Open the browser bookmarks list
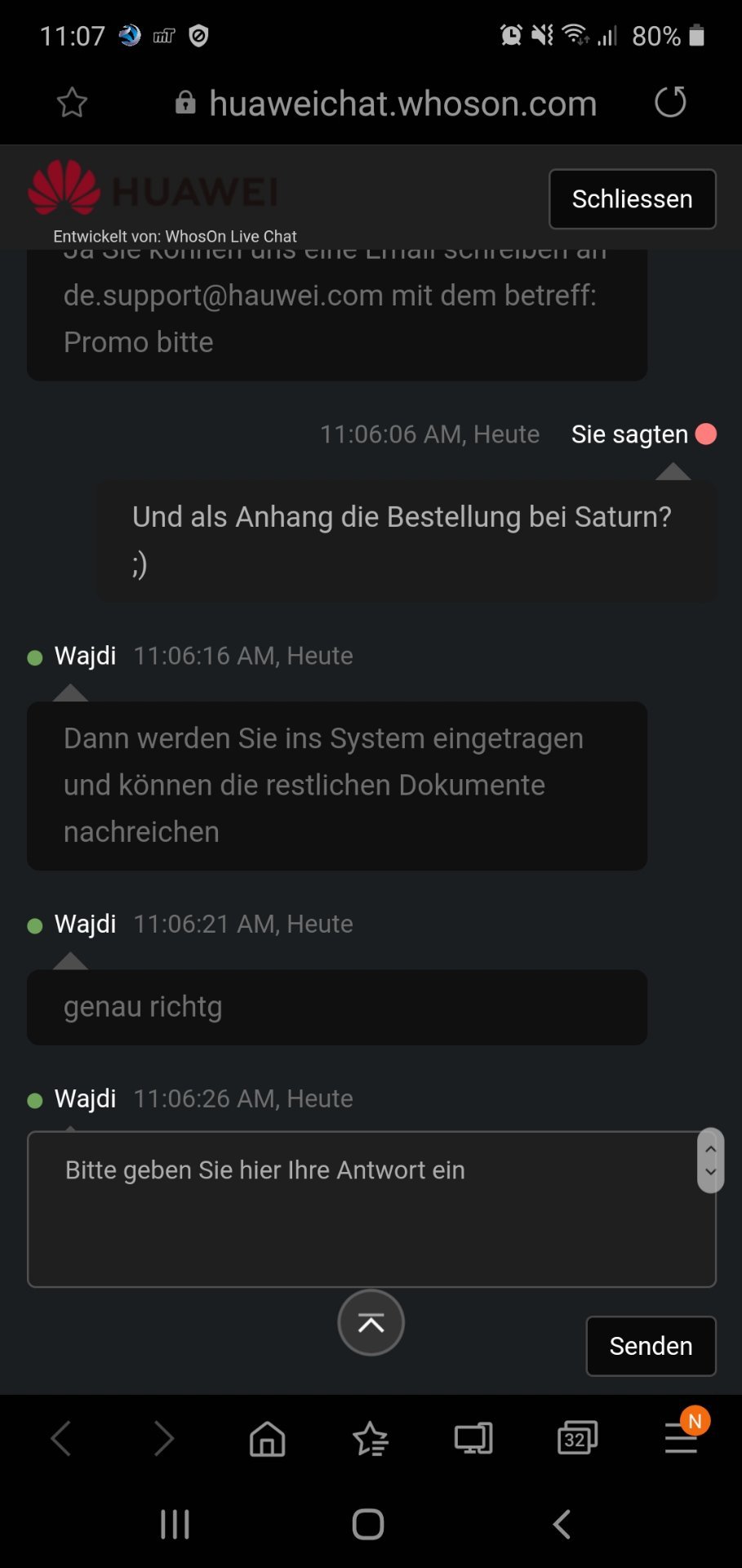 tap(371, 1439)
